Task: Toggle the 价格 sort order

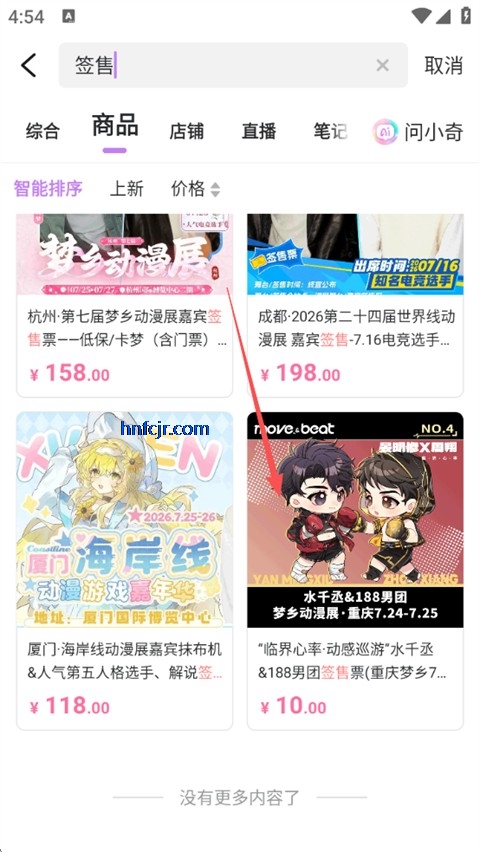Action: pos(196,189)
